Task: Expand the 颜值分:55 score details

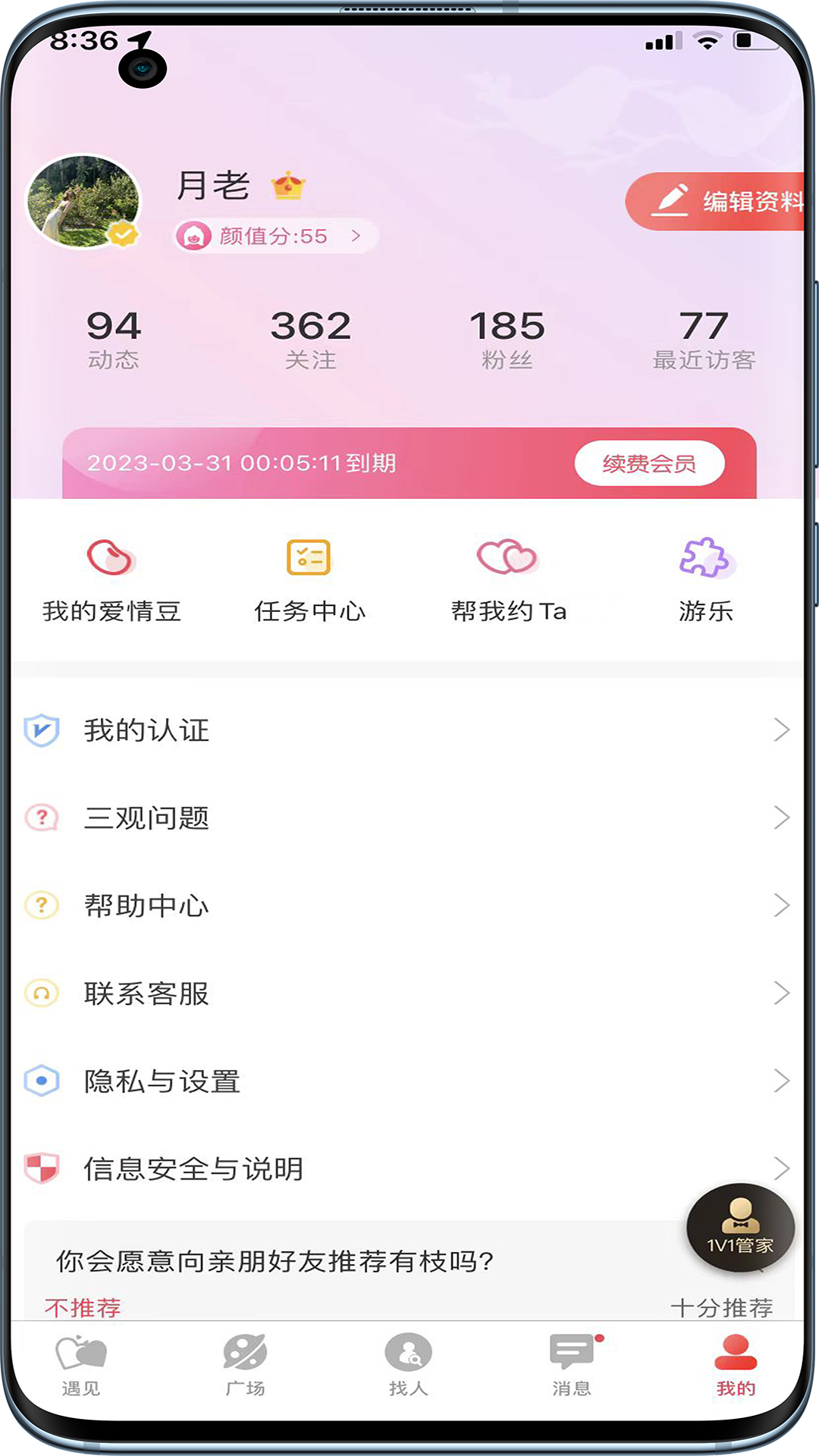Action: coord(273,236)
